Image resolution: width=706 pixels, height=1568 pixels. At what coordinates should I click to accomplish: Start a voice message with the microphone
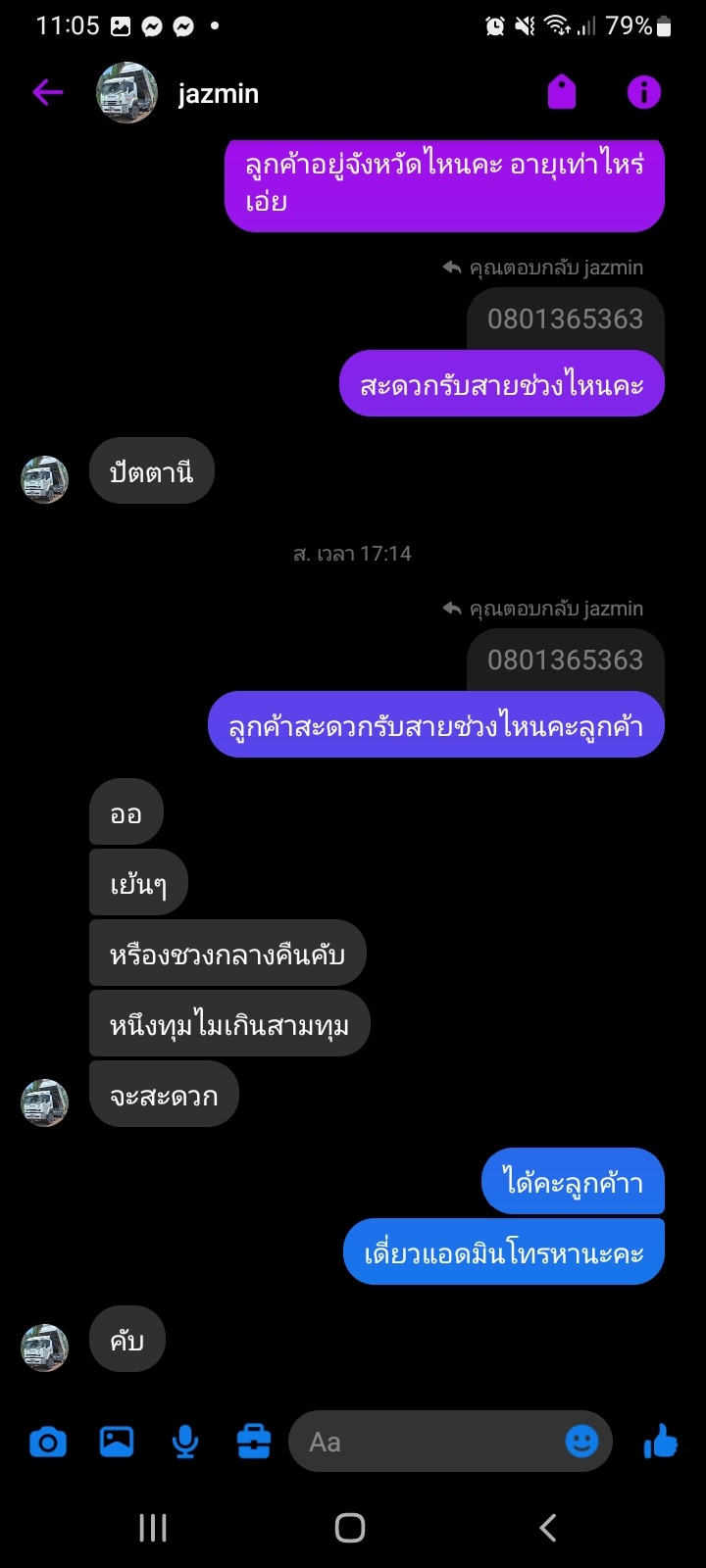tap(185, 1443)
